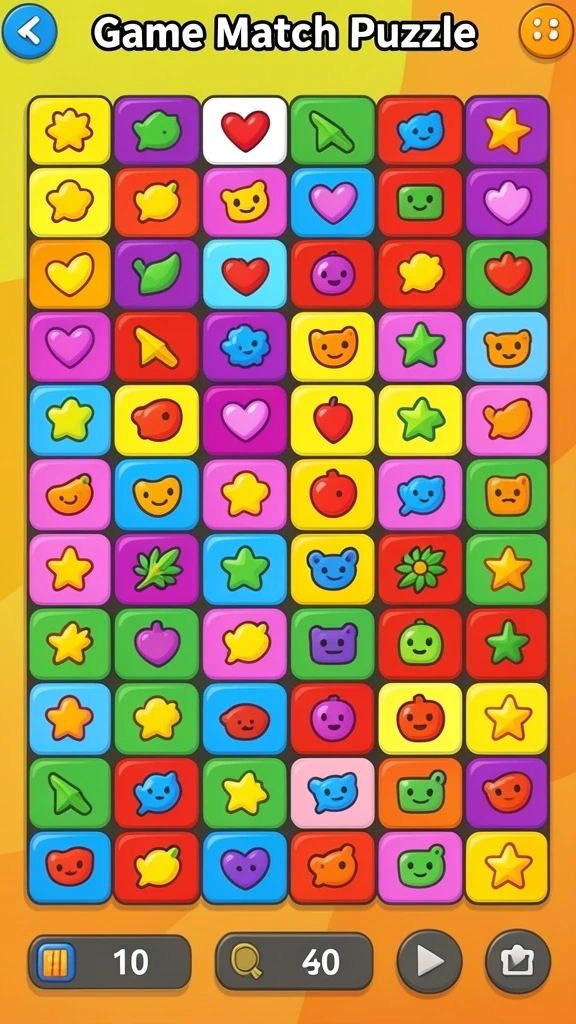Tap the green flower on red tile
Image resolution: width=576 pixels, height=1024 pixels.
tap(420, 569)
